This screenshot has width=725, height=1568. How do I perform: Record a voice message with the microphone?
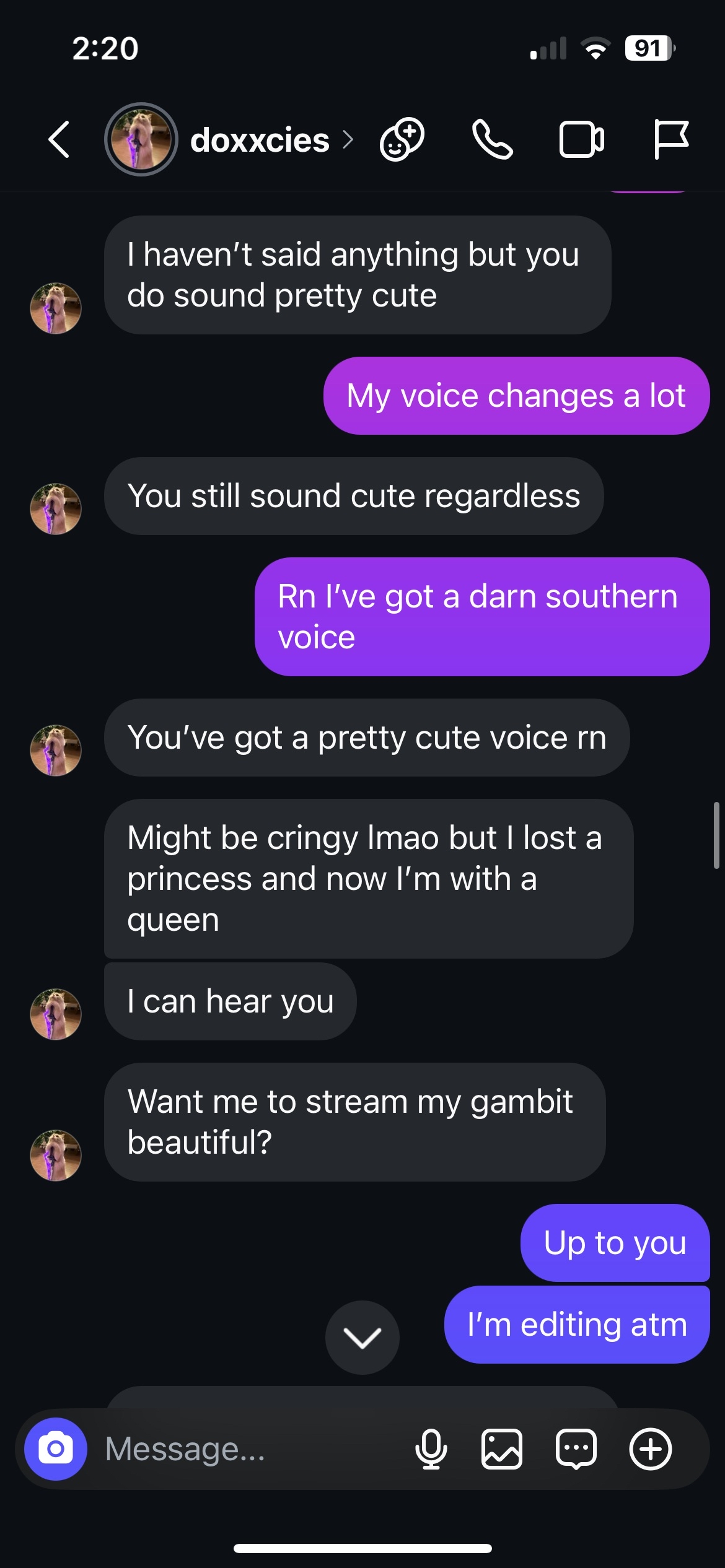click(431, 1449)
